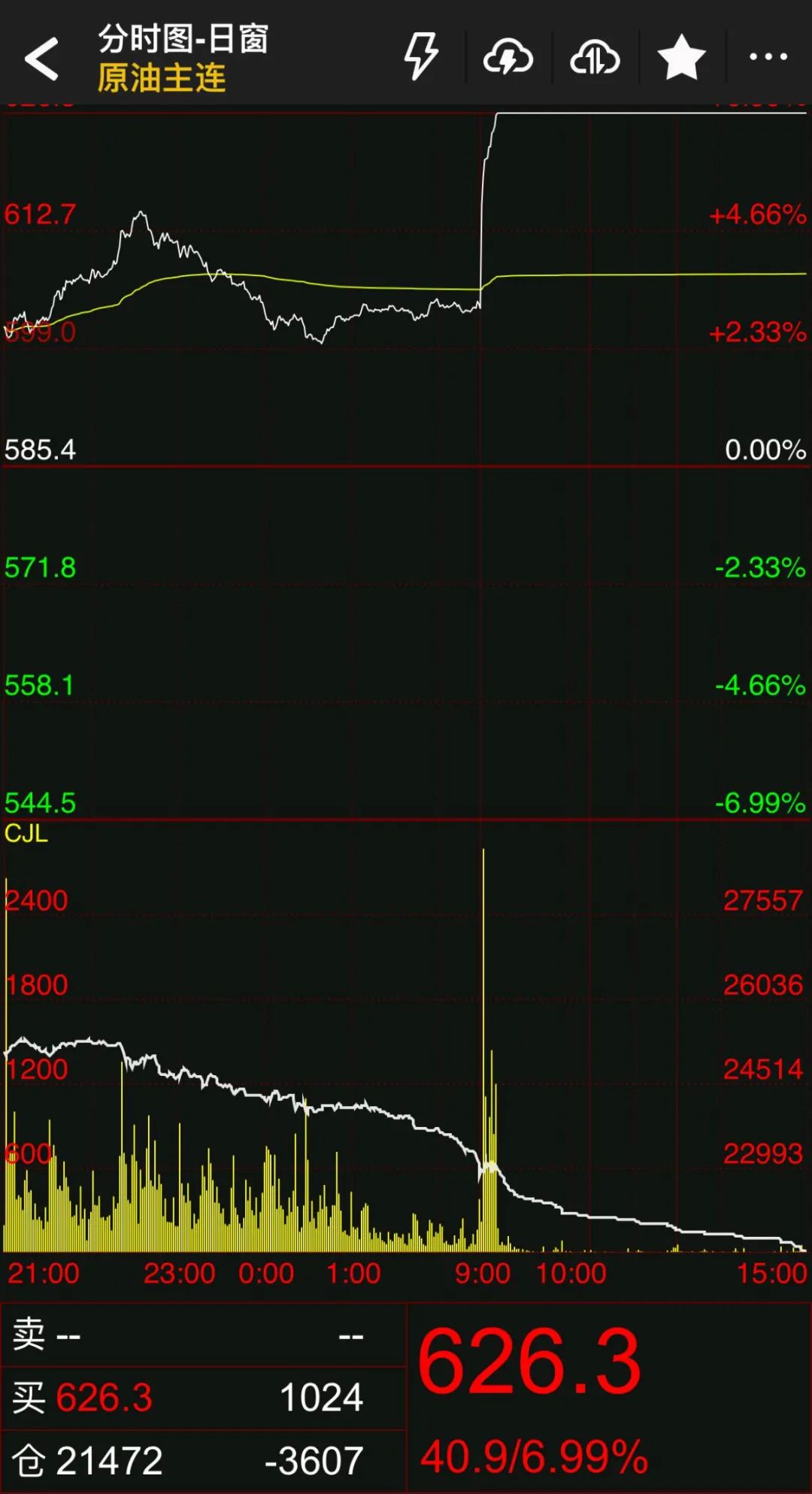Toggle the favorite star for 原油主连
The height and width of the screenshot is (1494, 812).
[681, 57]
